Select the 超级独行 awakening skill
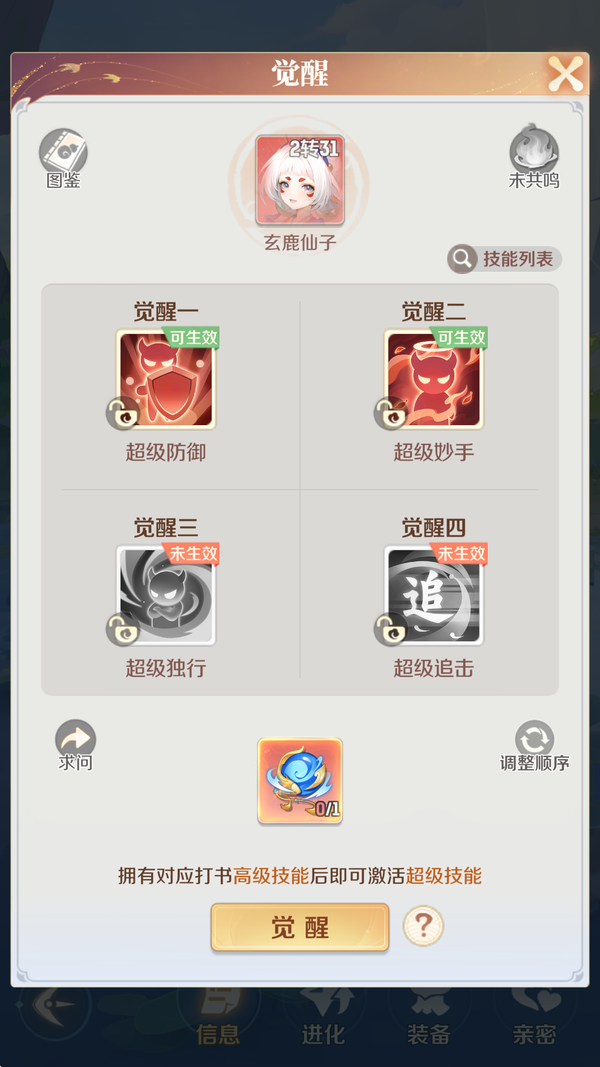 pyautogui.click(x=166, y=596)
